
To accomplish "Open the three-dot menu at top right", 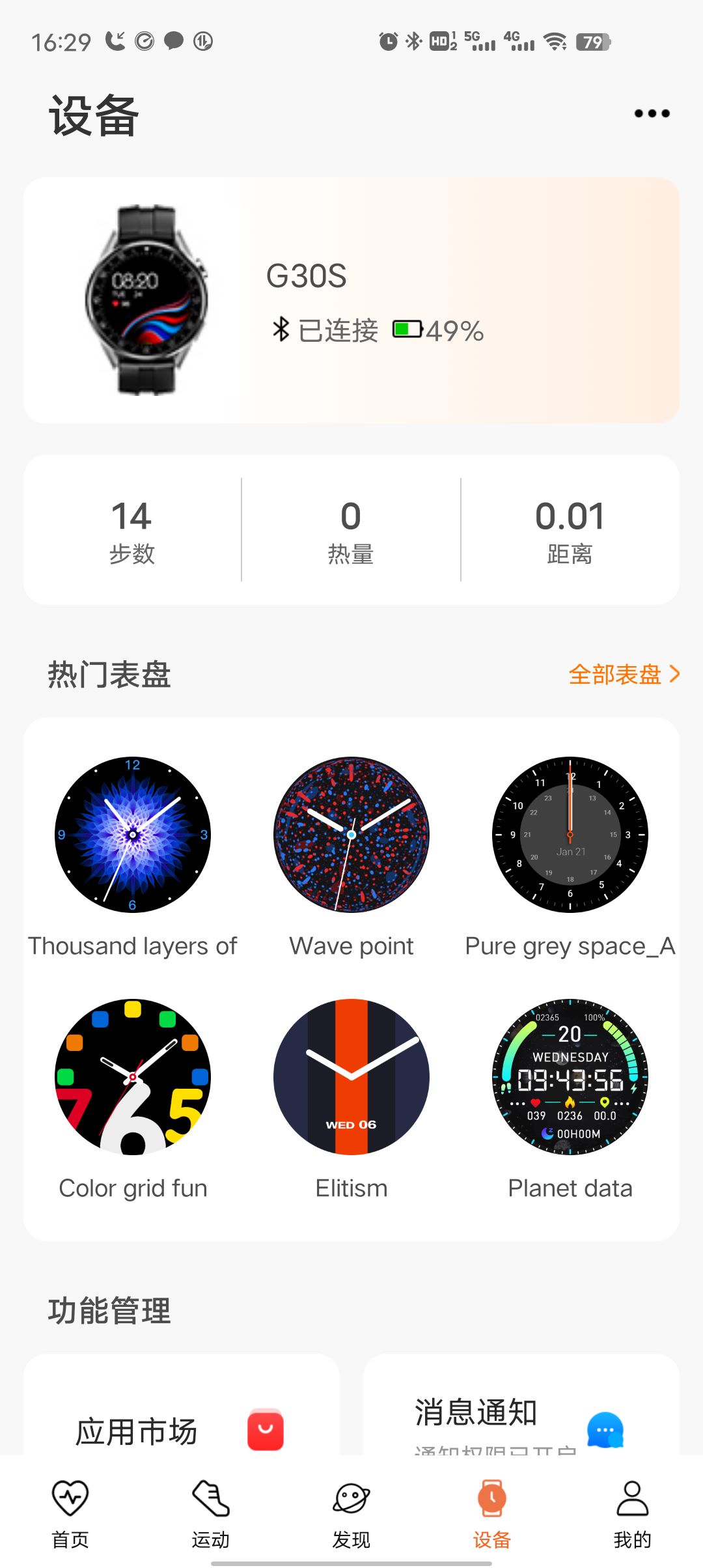I will pyautogui.click(x=651, y=112).
